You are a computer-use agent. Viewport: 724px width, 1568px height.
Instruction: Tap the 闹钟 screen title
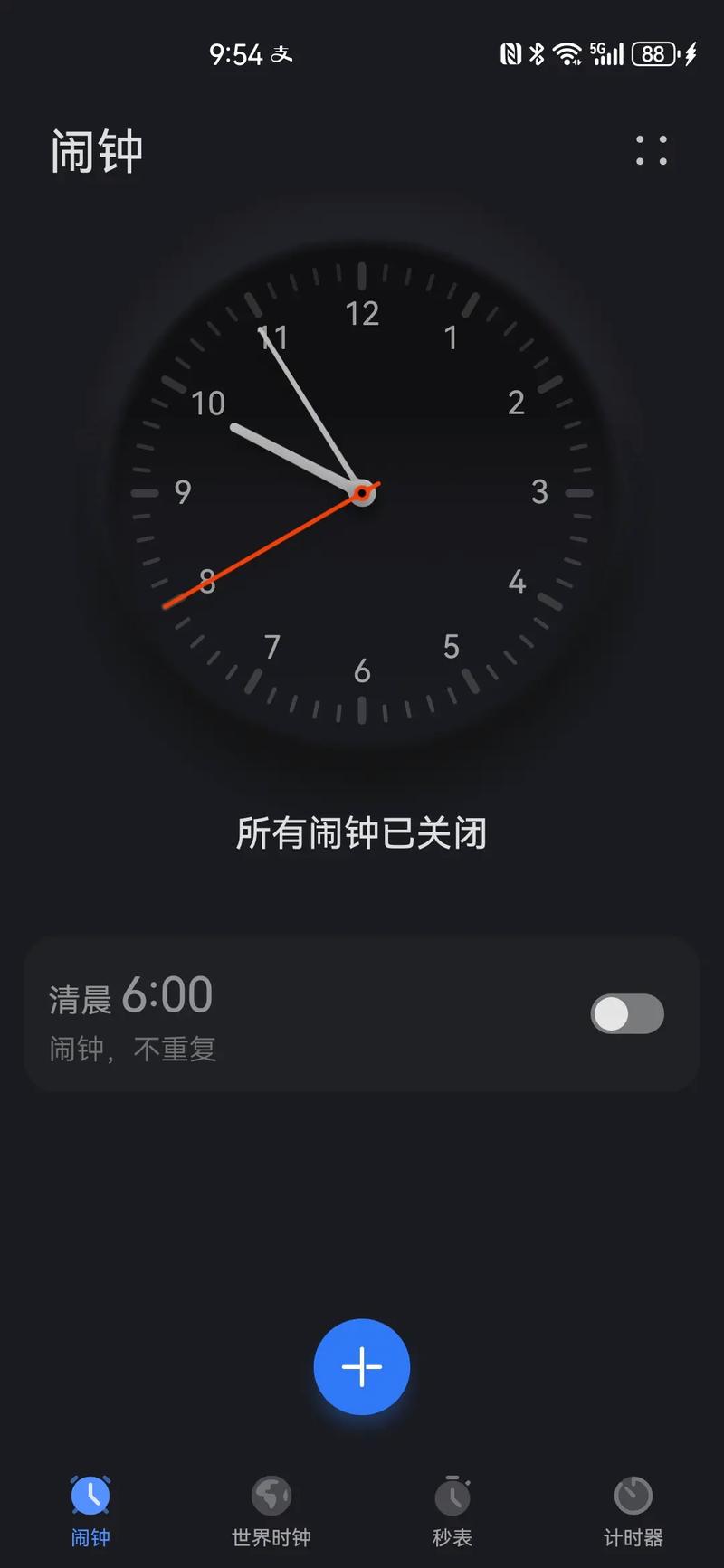tap(97, 152)
